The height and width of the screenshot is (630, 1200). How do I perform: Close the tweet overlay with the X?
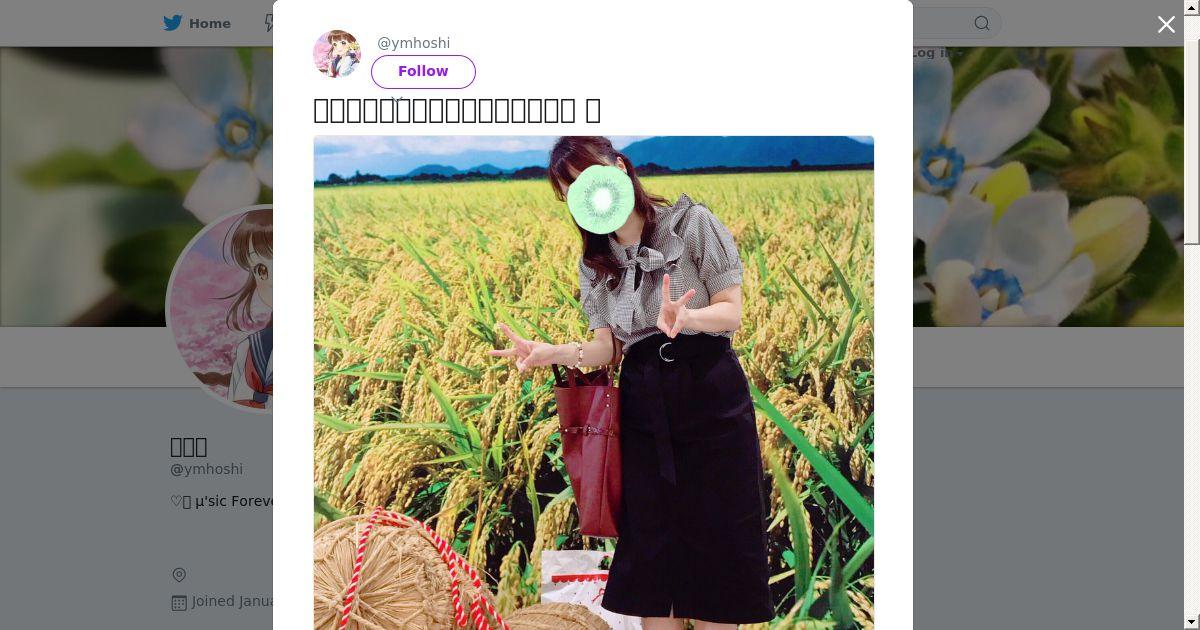pyautogui.click(x=1166, y=25)
